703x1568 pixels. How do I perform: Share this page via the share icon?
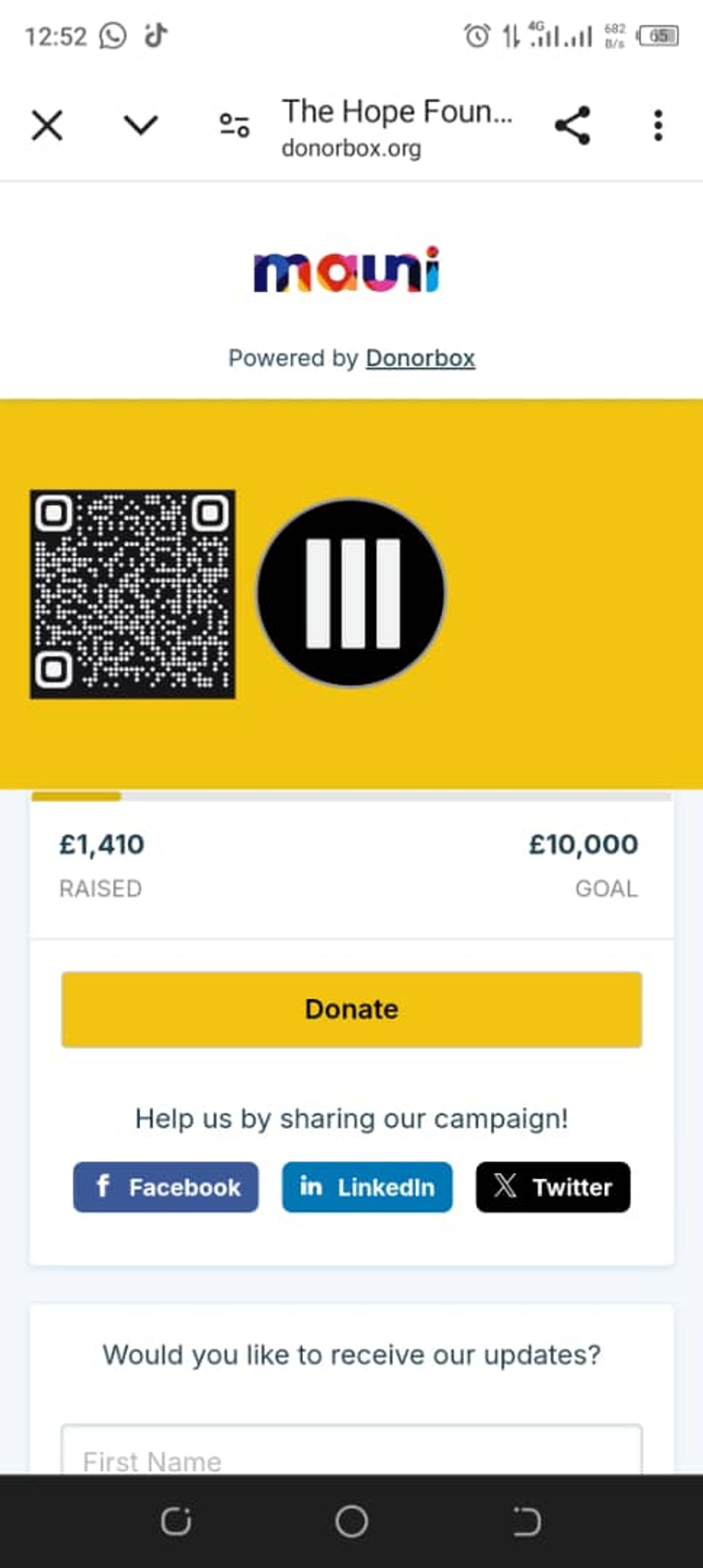pyautogui.click(x=572, y=125)
